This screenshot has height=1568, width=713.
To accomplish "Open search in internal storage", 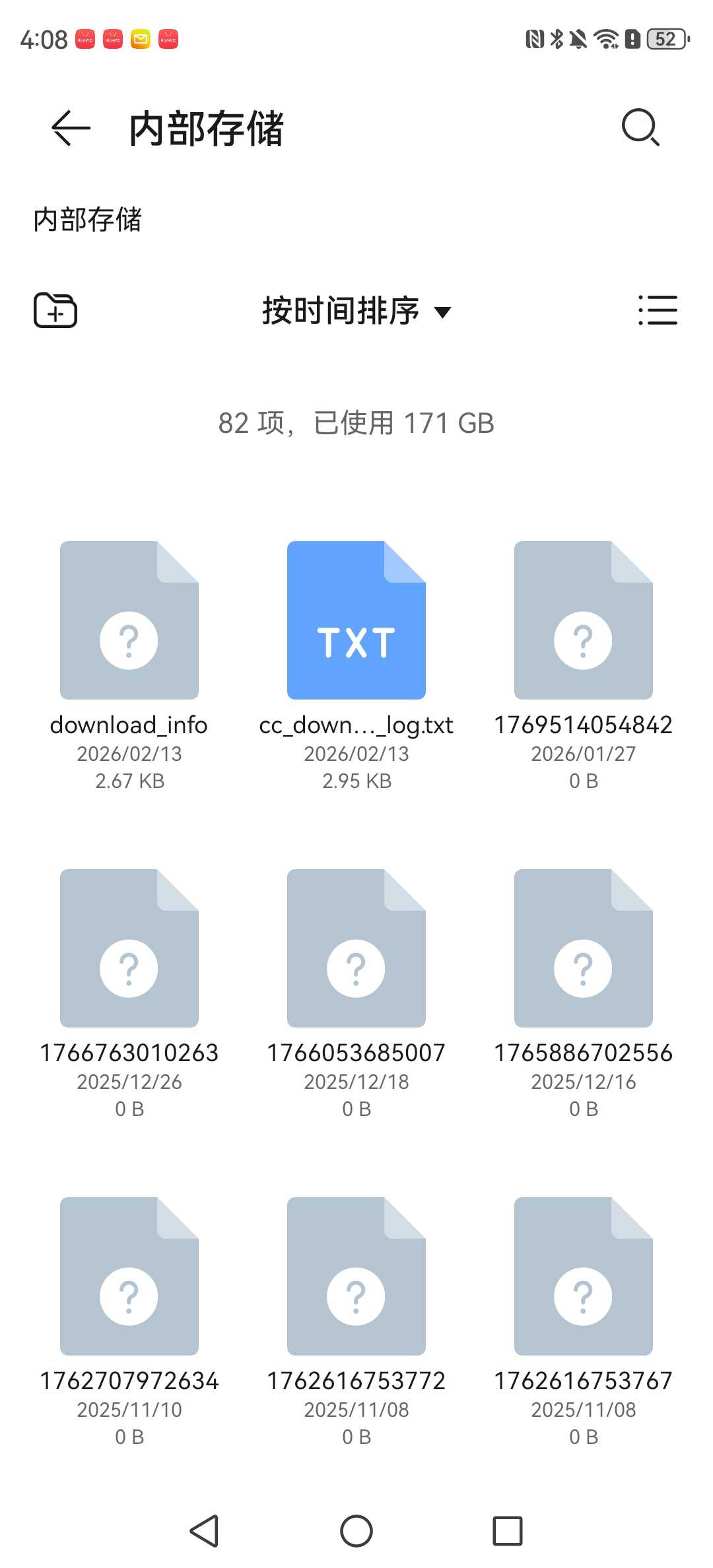I will 640,127.
